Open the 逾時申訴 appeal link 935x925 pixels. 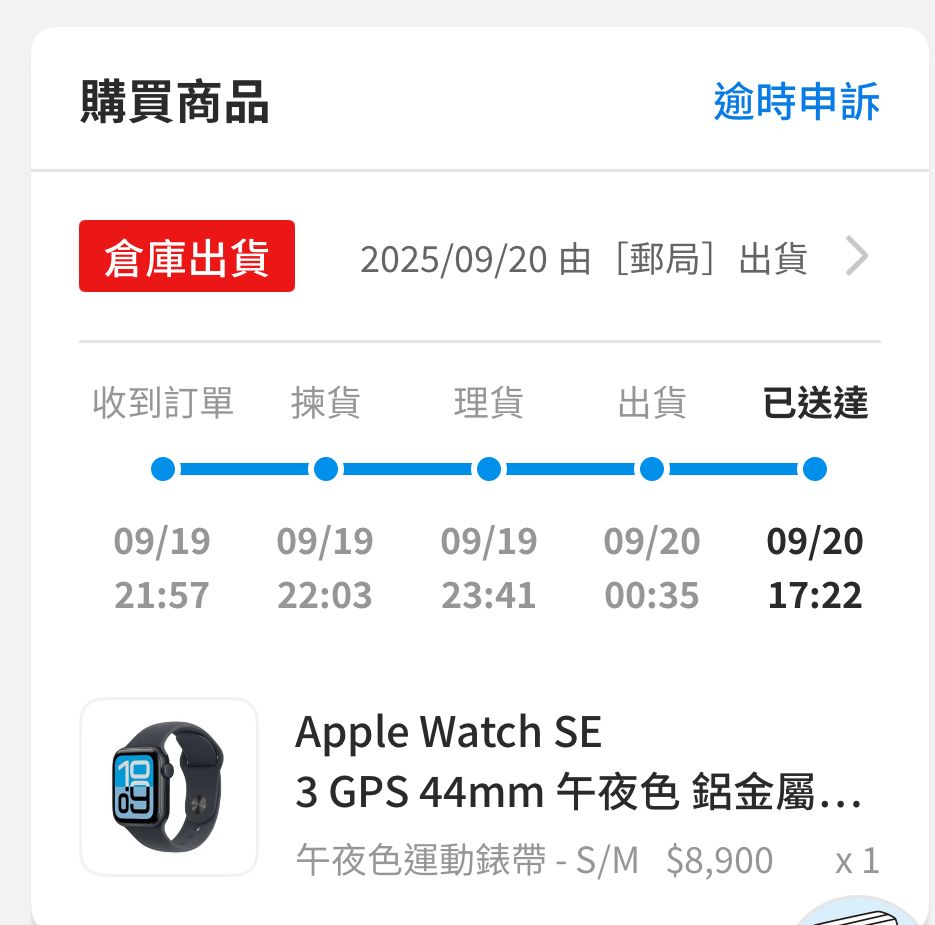pos(796,103)
